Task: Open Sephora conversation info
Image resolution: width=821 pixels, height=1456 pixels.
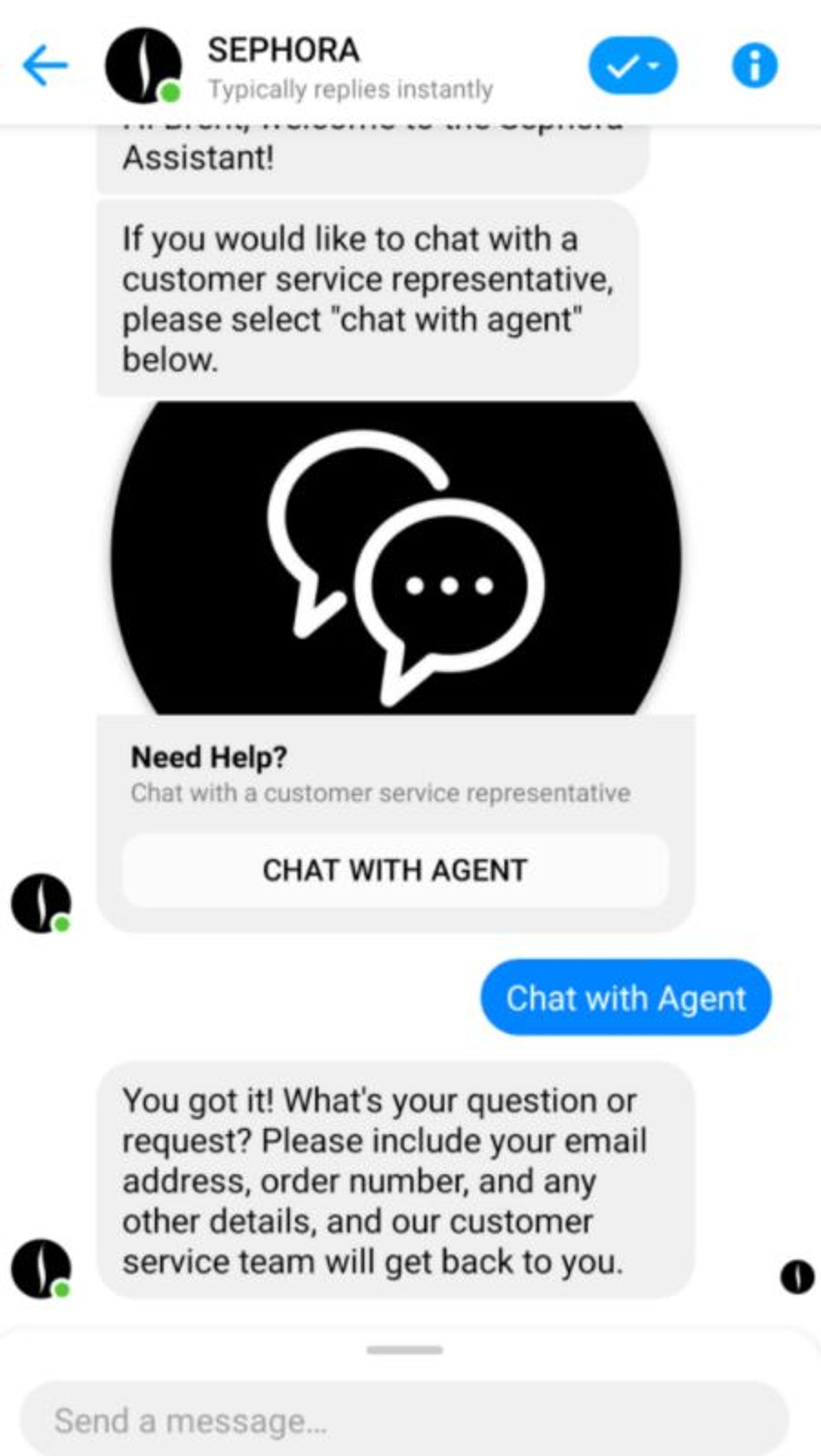Action: (x=754, y=65)
